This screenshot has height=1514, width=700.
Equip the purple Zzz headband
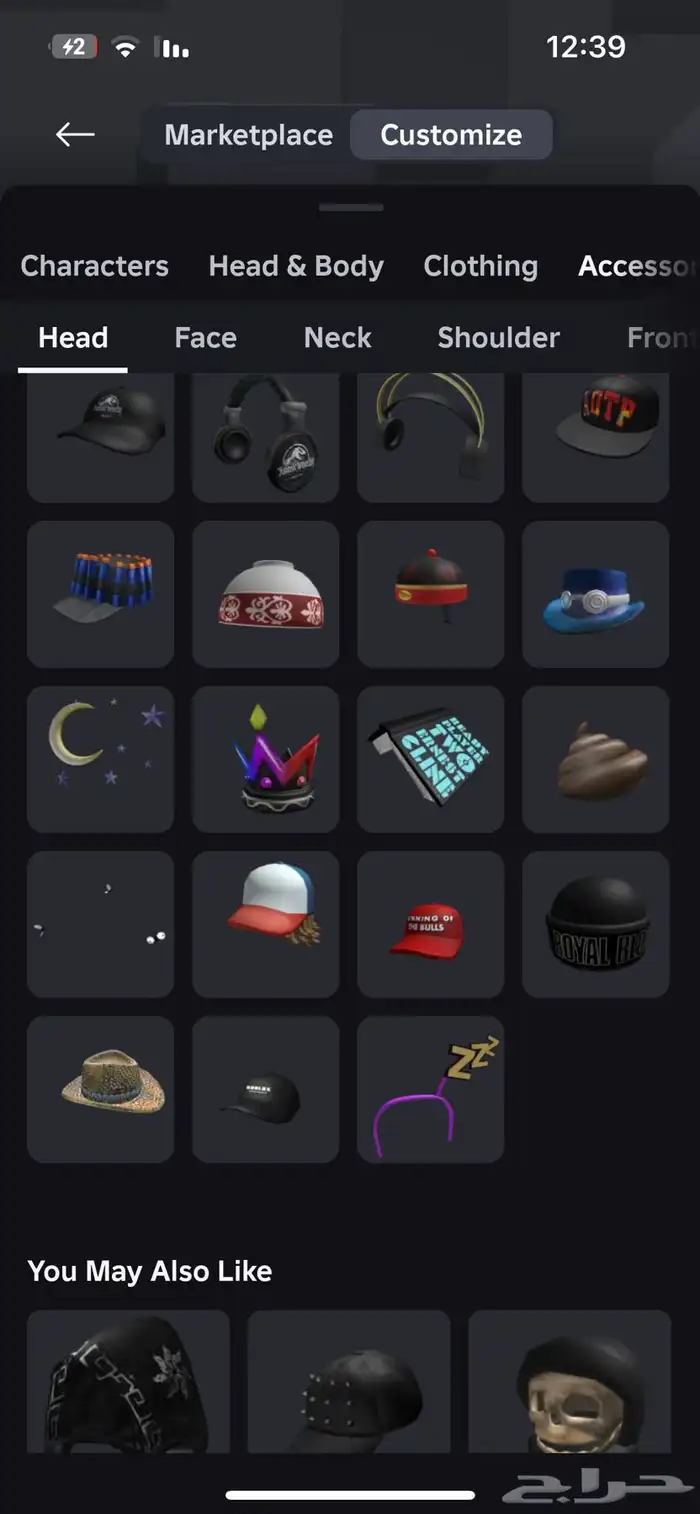pyautogui.click(x=430, y=1090)
